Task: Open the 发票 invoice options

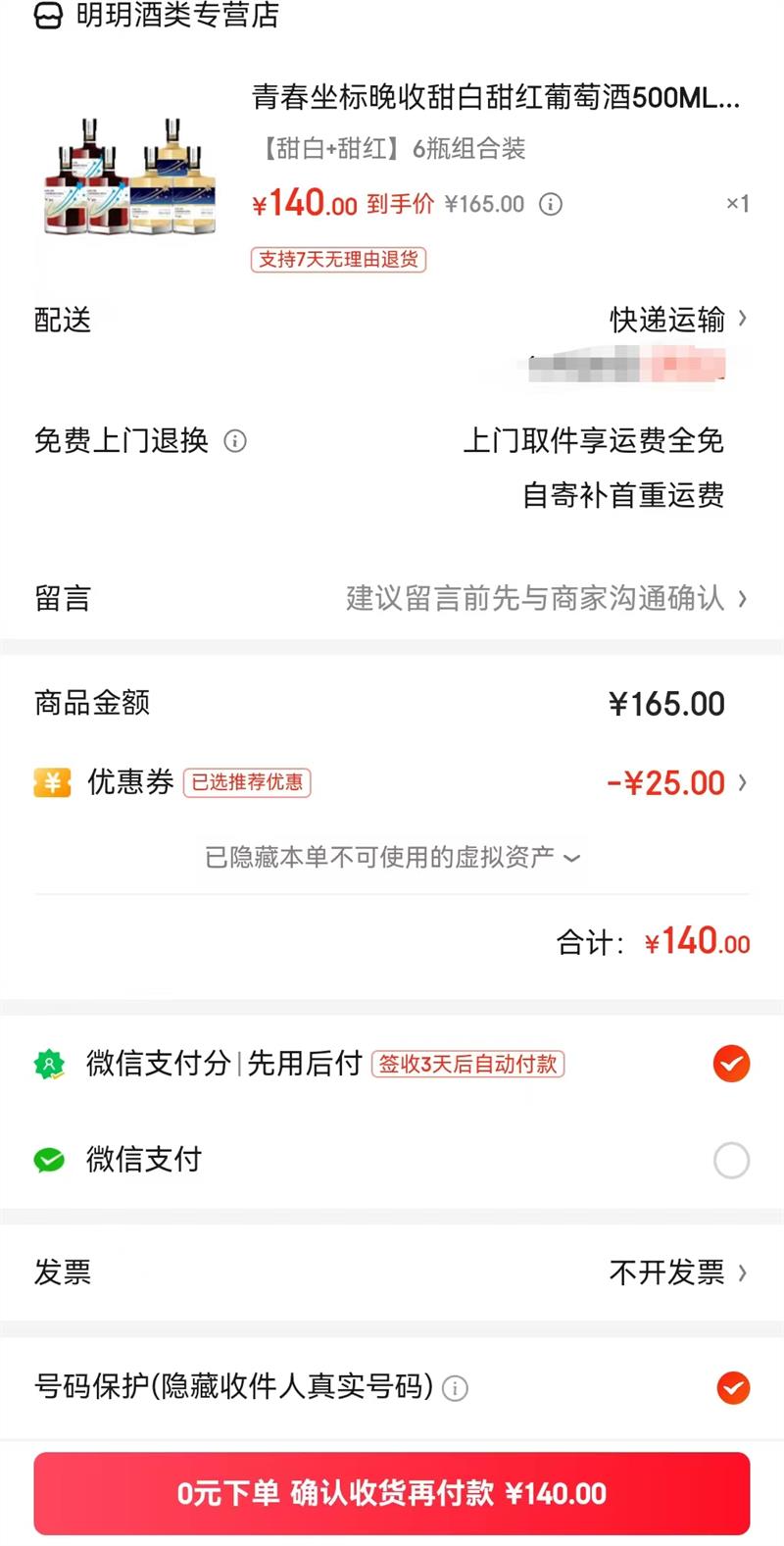Action: [676, 1272]
